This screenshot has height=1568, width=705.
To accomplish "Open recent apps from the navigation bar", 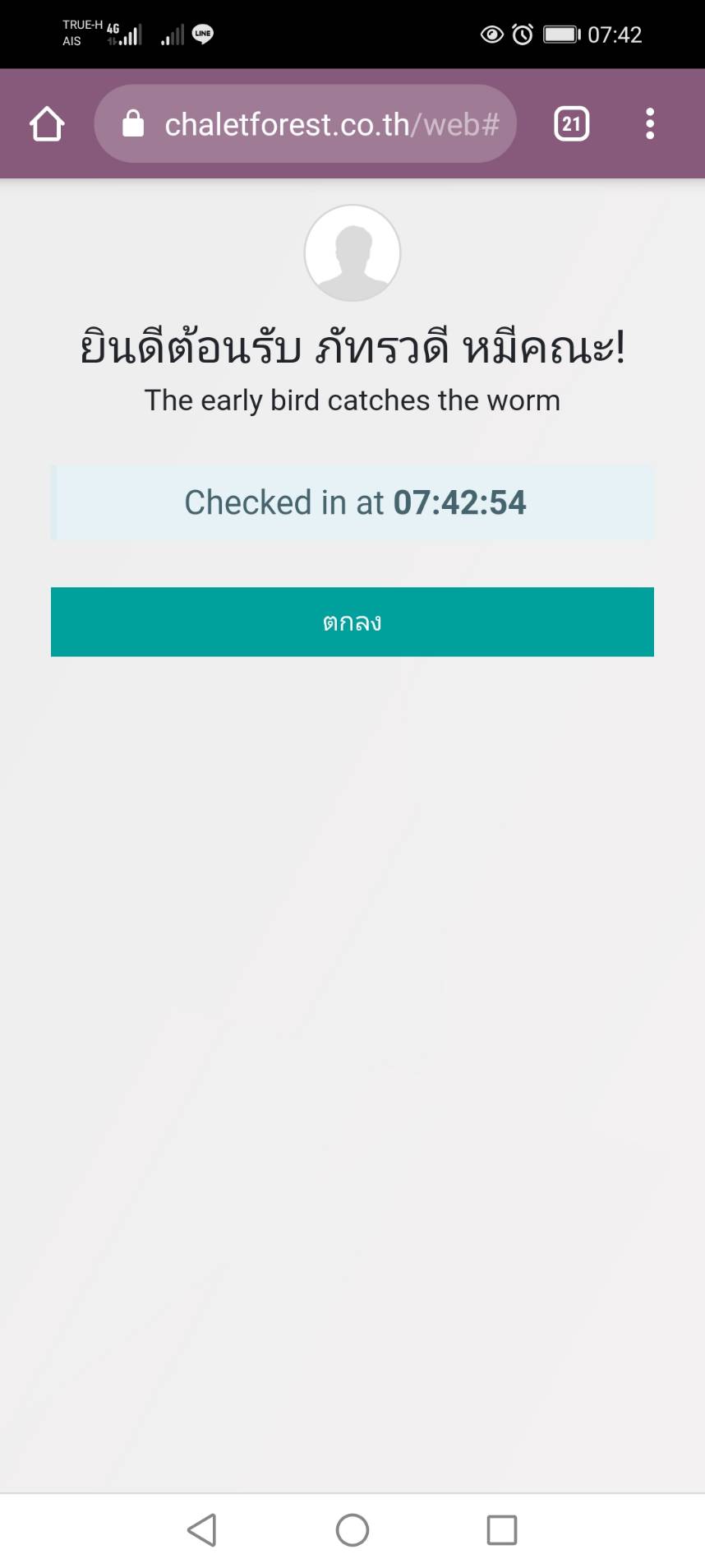I will [x=501, y=1530].
